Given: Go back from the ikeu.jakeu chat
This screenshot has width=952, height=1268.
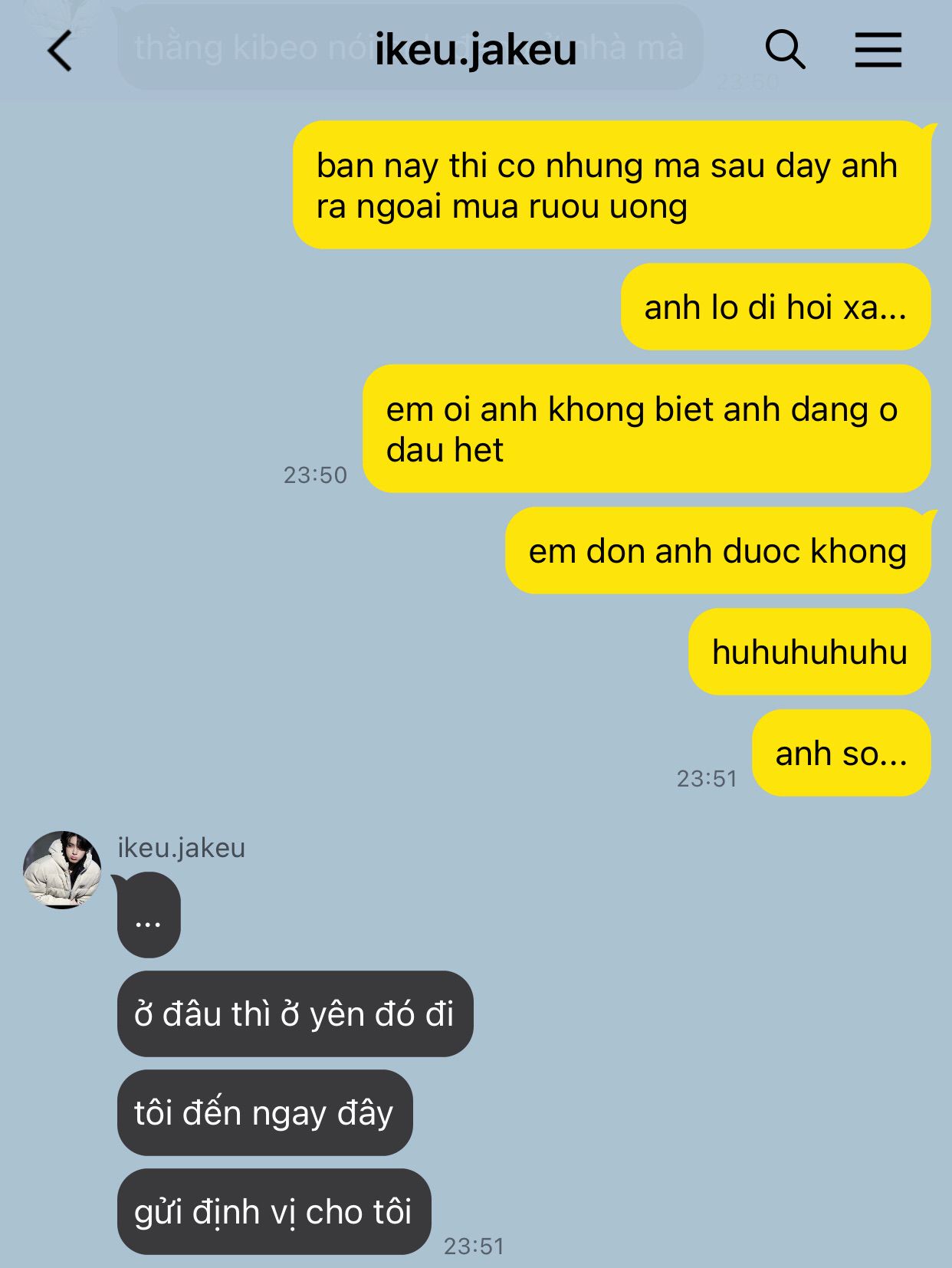Looking at the screenshot, I should 60,51.
